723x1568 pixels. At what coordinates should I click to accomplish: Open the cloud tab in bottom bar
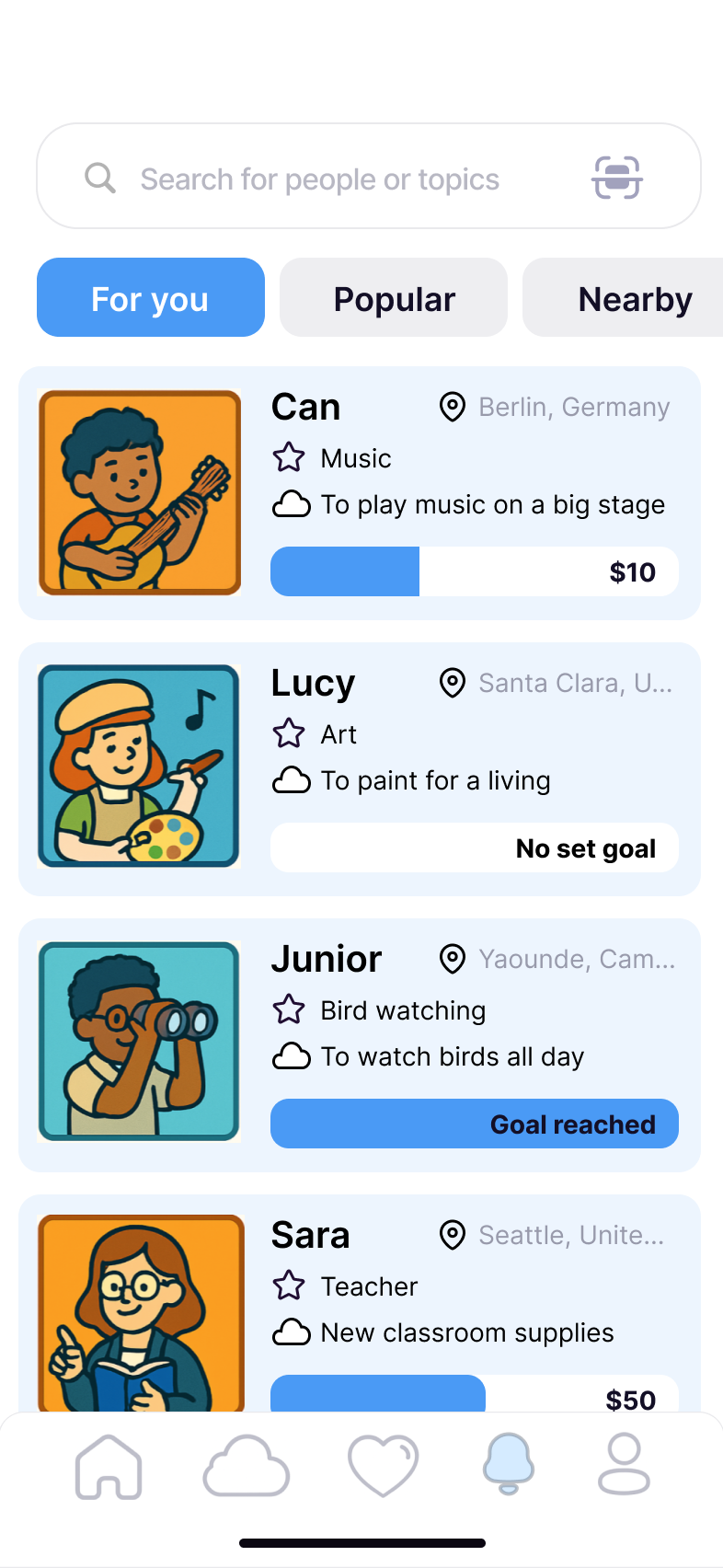coord(246,1466)
